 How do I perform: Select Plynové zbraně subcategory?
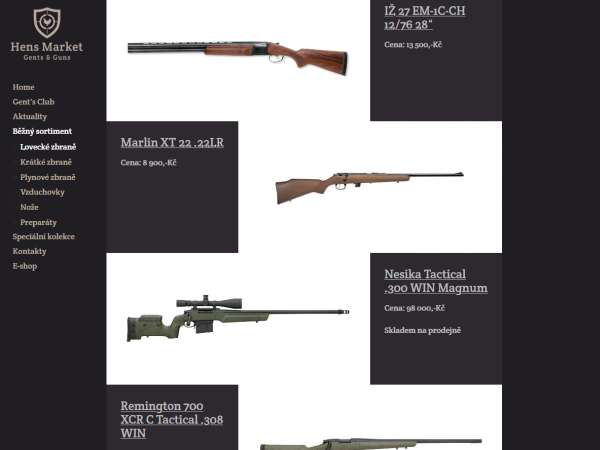pos(48,177)
